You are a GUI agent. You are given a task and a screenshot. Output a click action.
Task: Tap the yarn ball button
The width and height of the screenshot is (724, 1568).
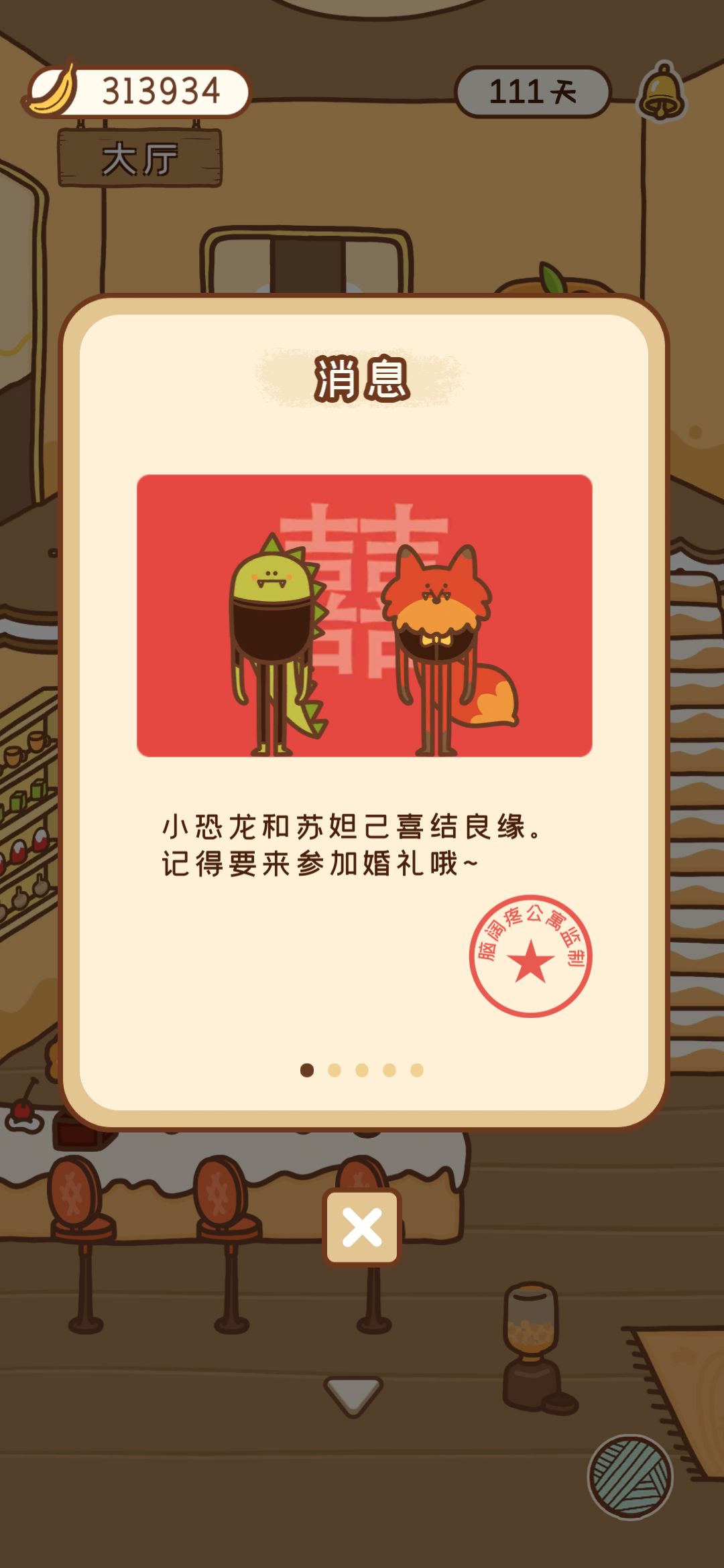pos(630,1477)
